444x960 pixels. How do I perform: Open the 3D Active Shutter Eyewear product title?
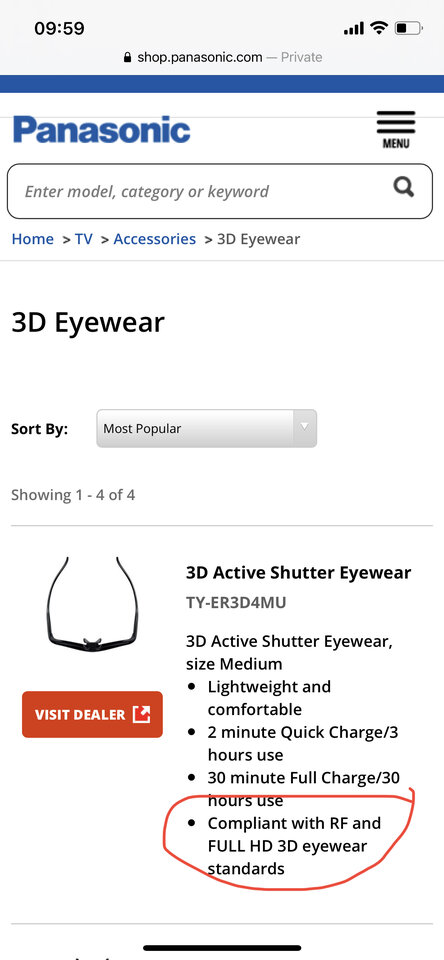coord(299,573)
